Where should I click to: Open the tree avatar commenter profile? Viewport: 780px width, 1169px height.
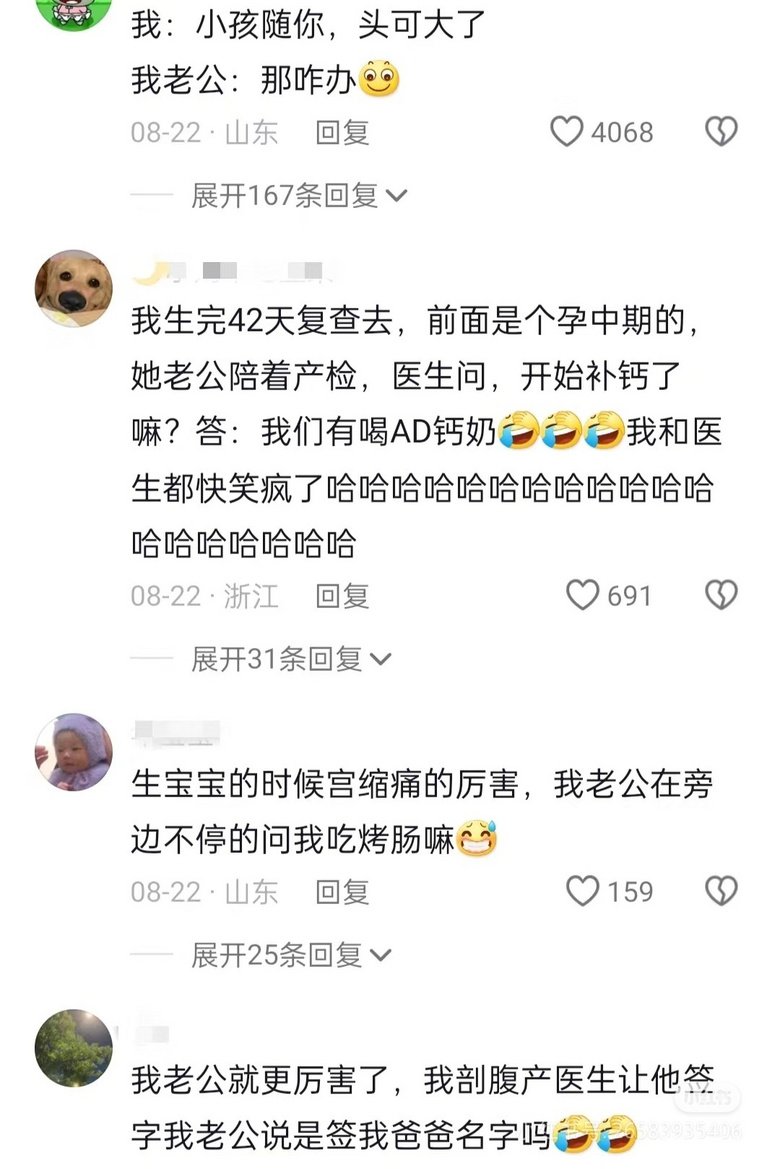pyautogui.click(x=73, y=1048)
